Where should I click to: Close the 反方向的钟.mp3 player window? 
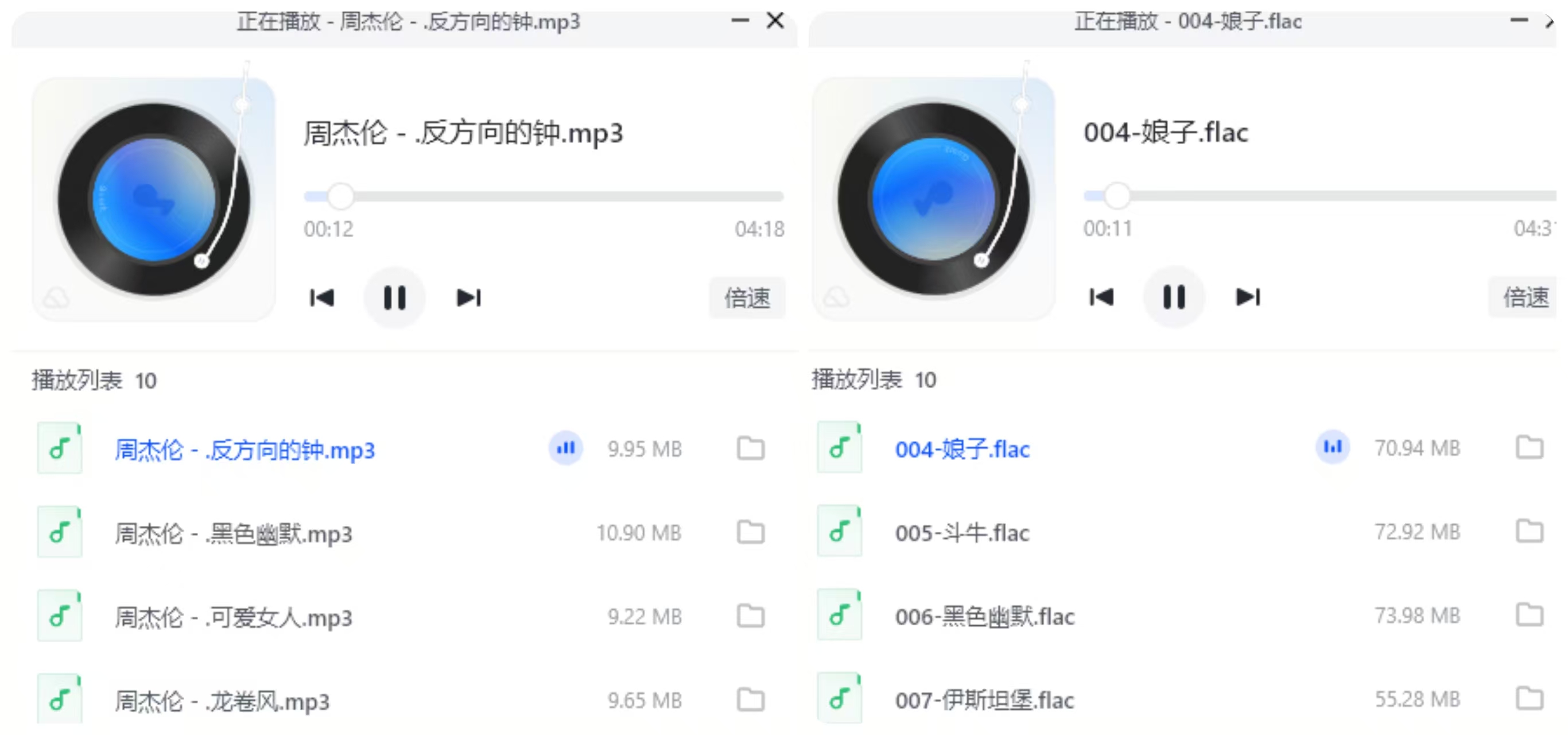pos(774,21)
